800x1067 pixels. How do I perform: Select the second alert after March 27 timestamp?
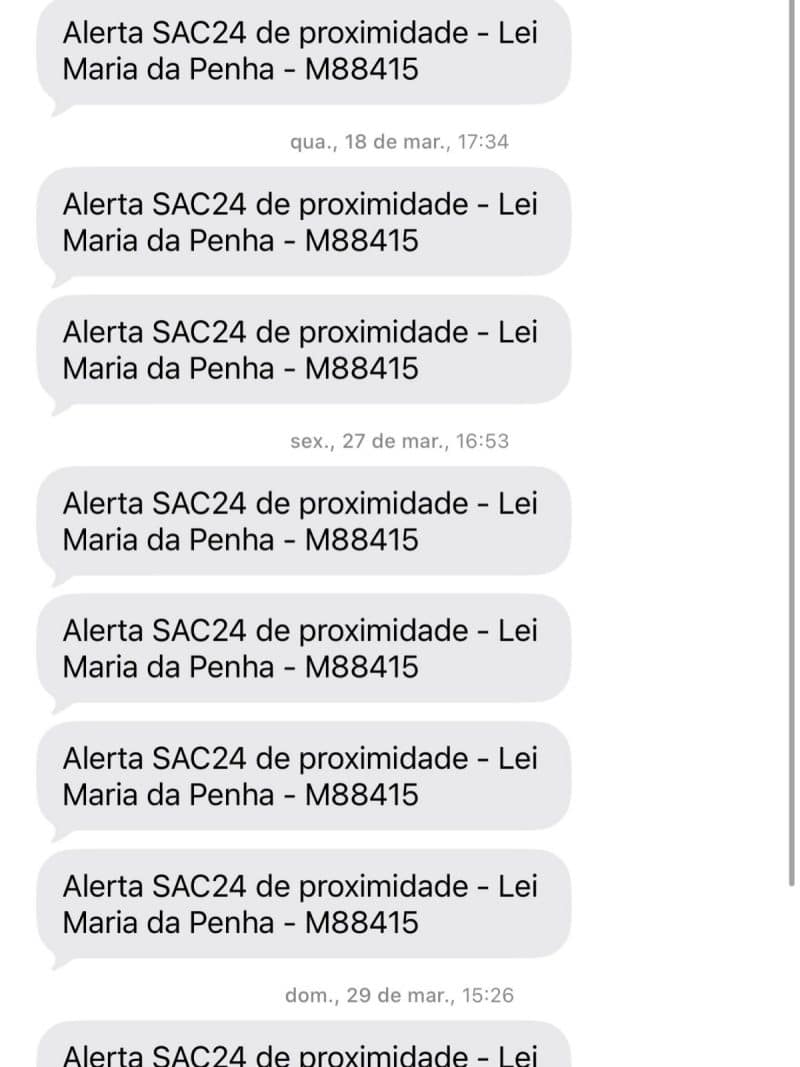coord(300,648)
